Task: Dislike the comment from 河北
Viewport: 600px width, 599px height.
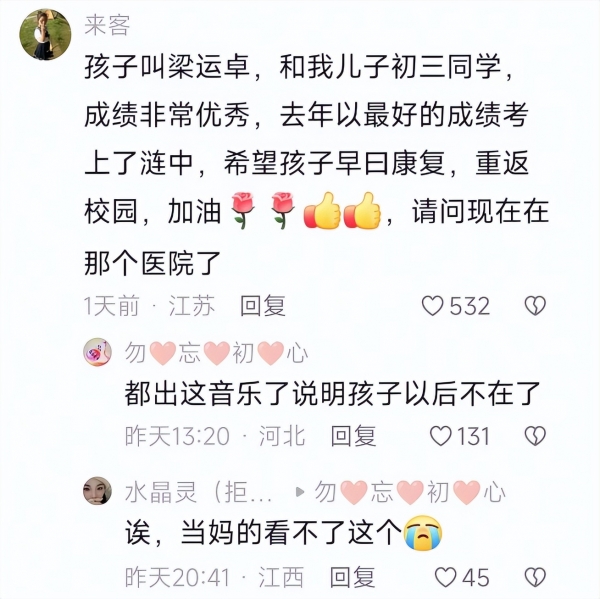Action: coord(537,436)
